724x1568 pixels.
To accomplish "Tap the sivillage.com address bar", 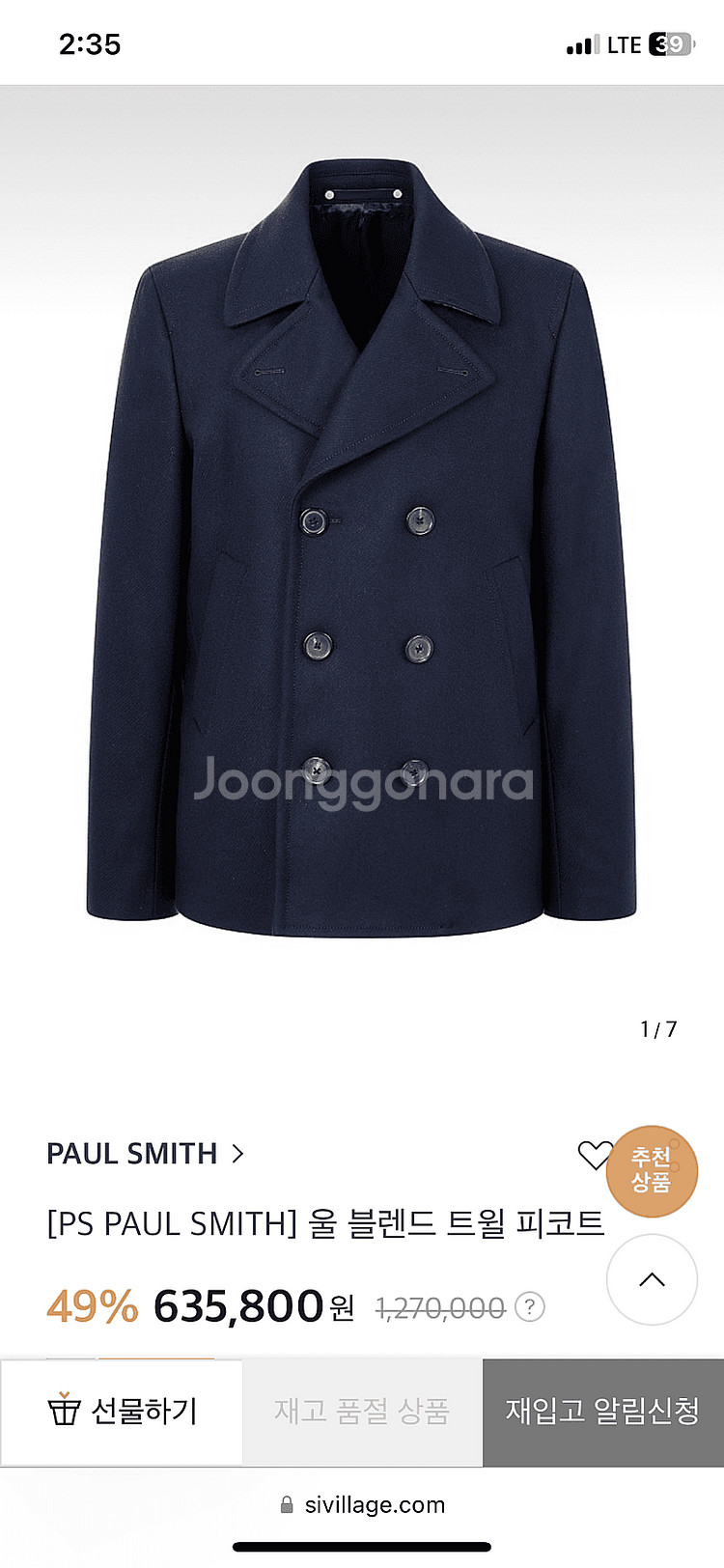I will [x=362, y=1504].
